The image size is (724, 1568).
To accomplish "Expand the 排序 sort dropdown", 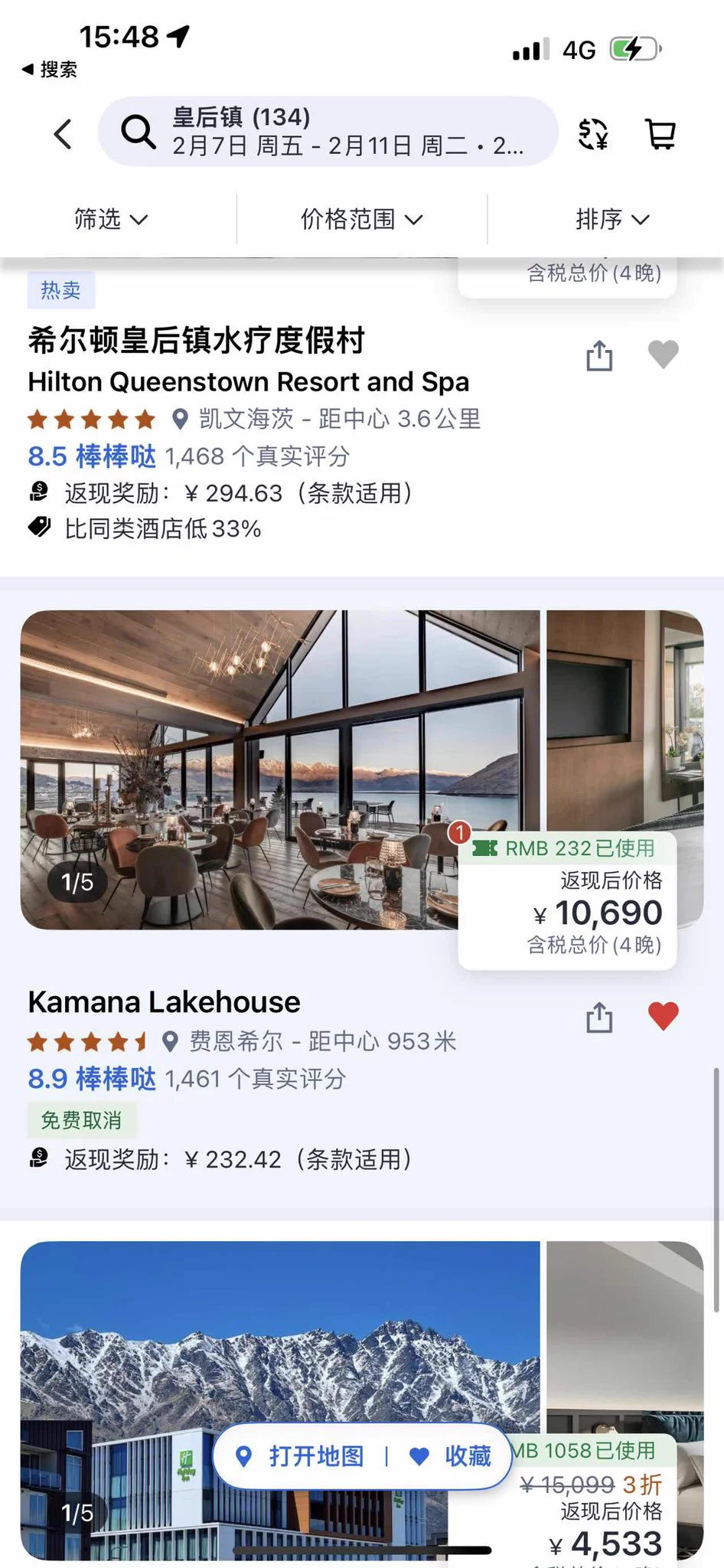I will pos(612,220).
